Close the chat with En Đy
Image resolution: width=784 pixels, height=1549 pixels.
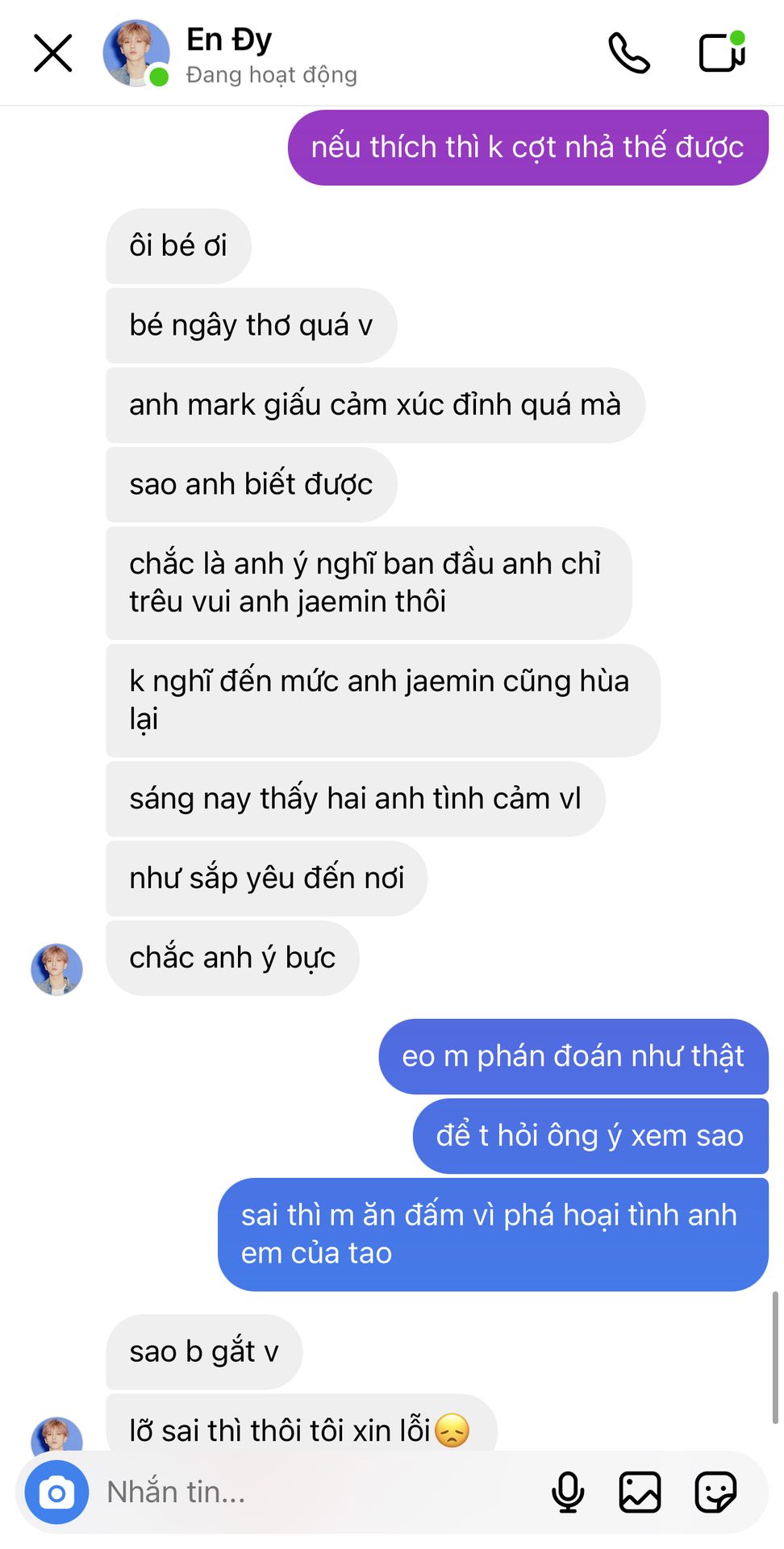point(53,53)
